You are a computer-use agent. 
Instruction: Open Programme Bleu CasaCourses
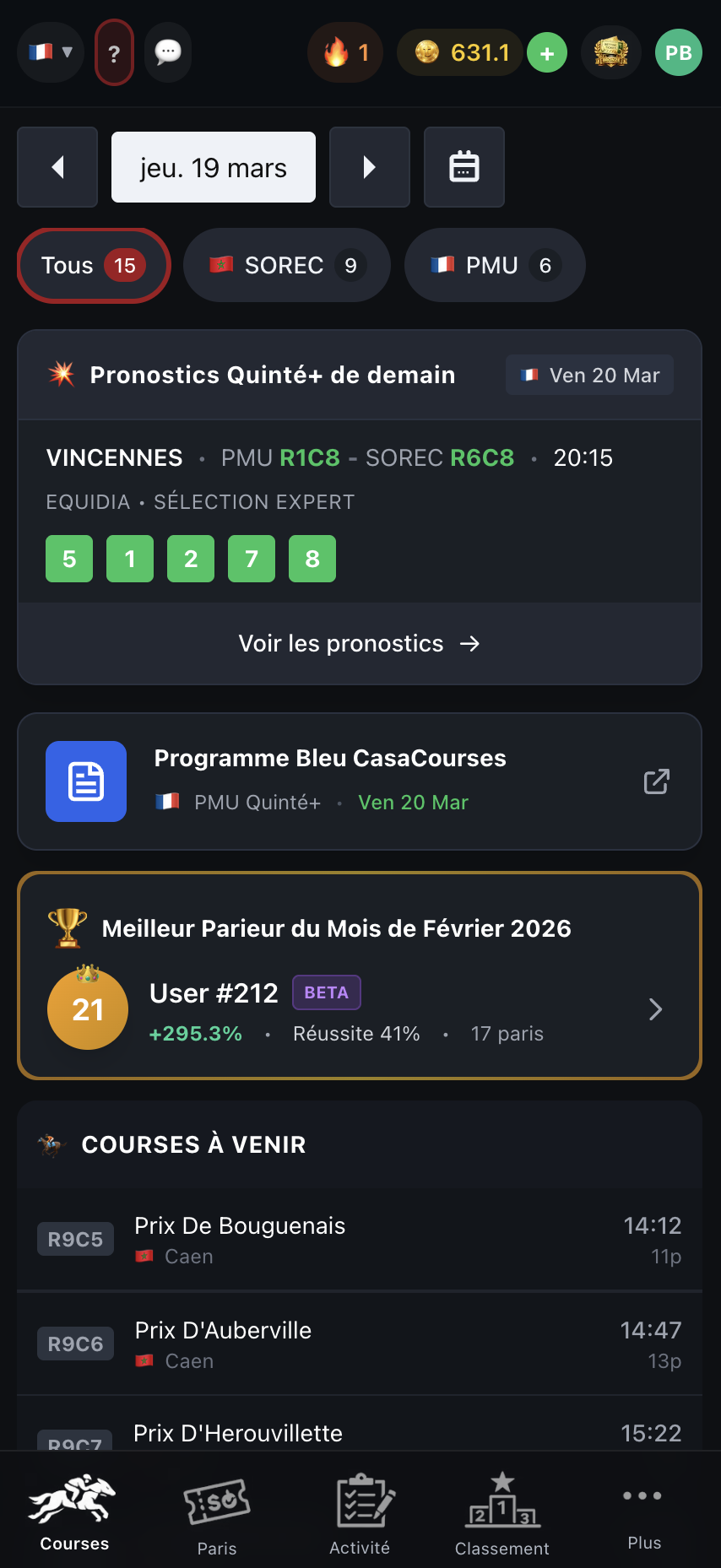tap(360, 781)
